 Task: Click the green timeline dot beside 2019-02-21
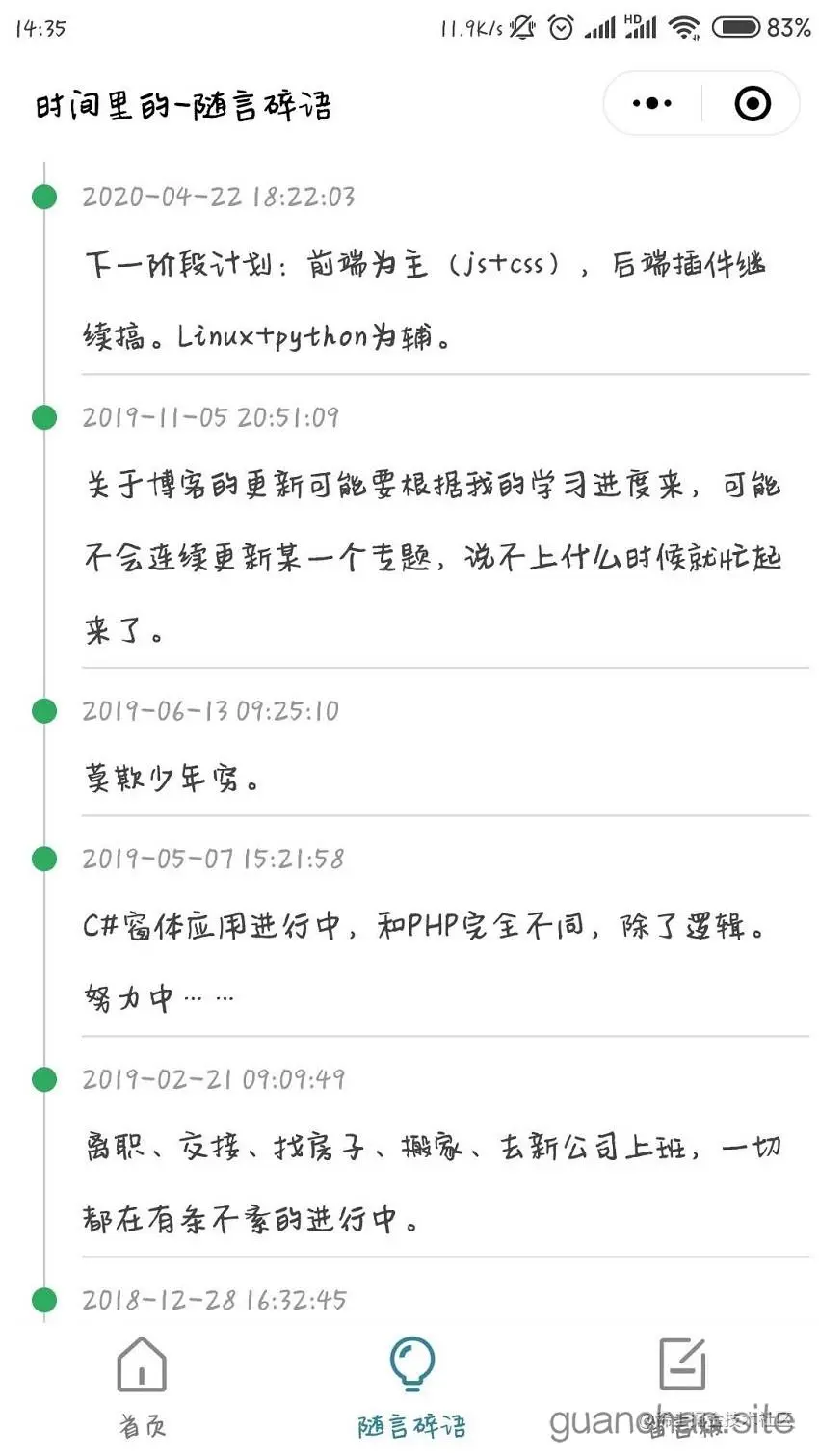click(42, 1080)
